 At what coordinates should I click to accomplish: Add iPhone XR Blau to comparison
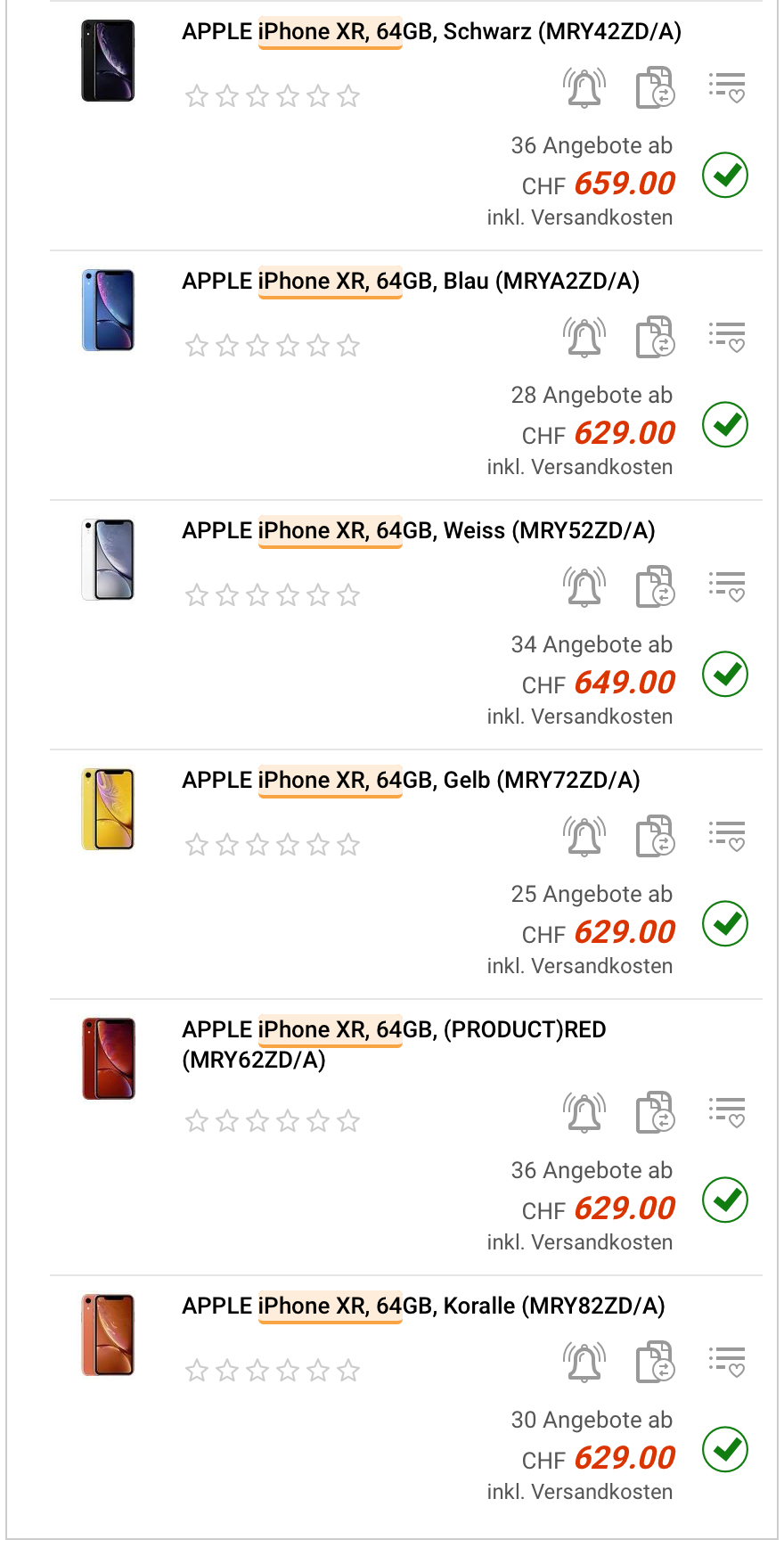click(x=655, y=338)
